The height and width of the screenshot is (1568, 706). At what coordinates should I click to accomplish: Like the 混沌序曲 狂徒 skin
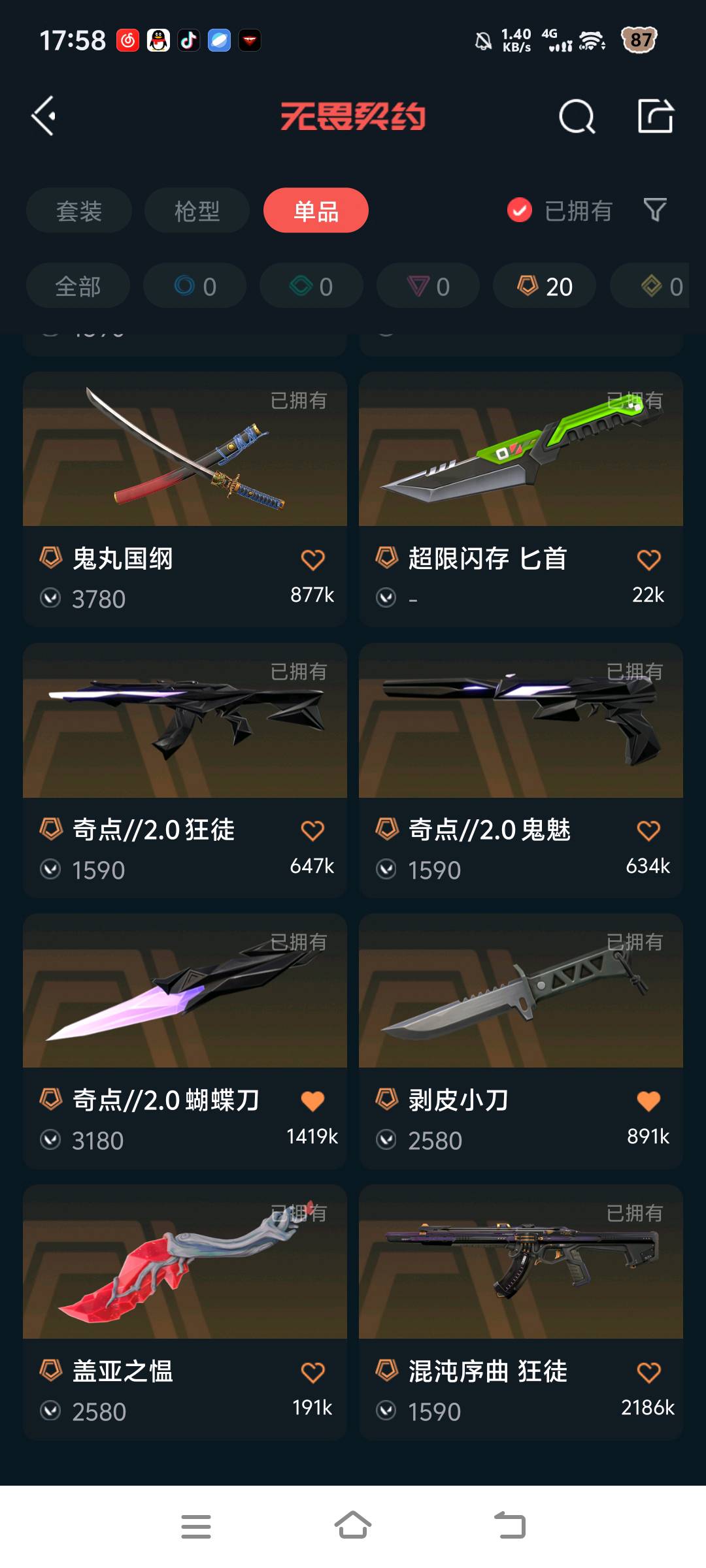pos(648,1372)
